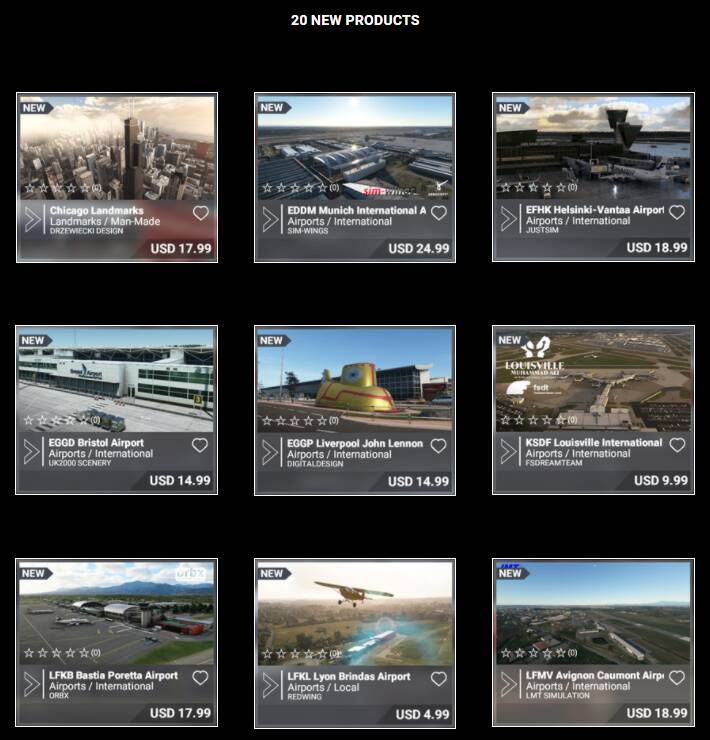Heart the LFKB Bastia Poretta Airport product
The height and width of the screenshot is (740, 710).
pos(200,678)
